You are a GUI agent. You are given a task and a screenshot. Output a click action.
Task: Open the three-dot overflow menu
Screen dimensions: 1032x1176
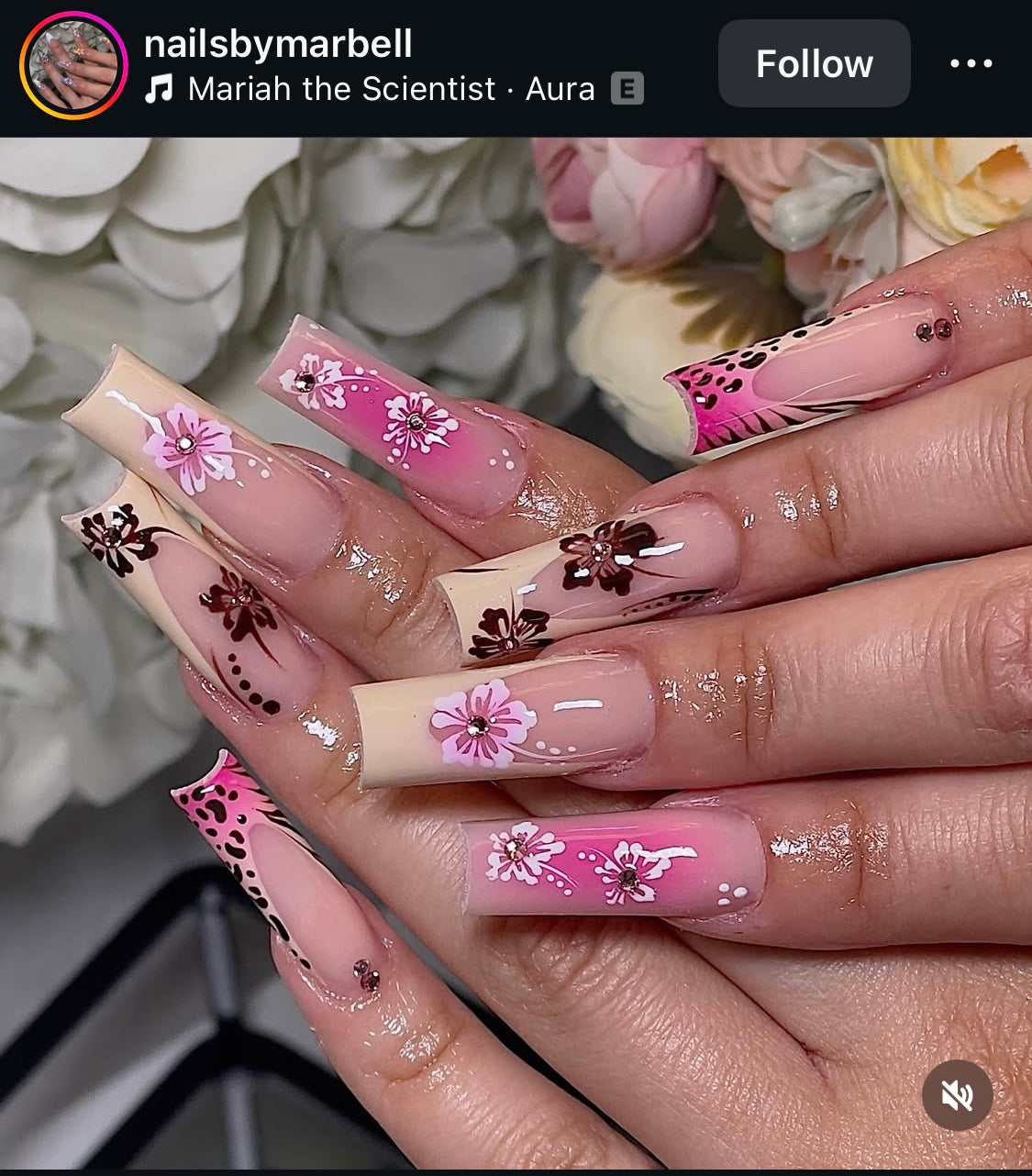(971, 64)
